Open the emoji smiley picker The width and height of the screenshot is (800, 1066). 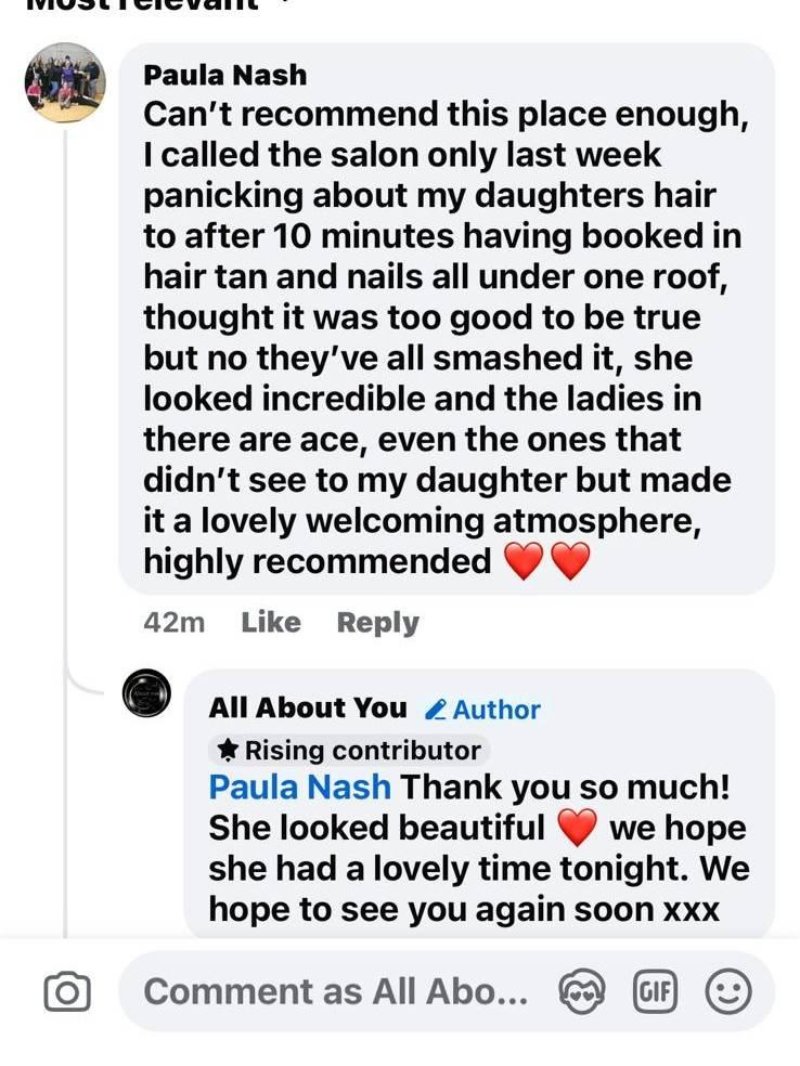[728, 992]
